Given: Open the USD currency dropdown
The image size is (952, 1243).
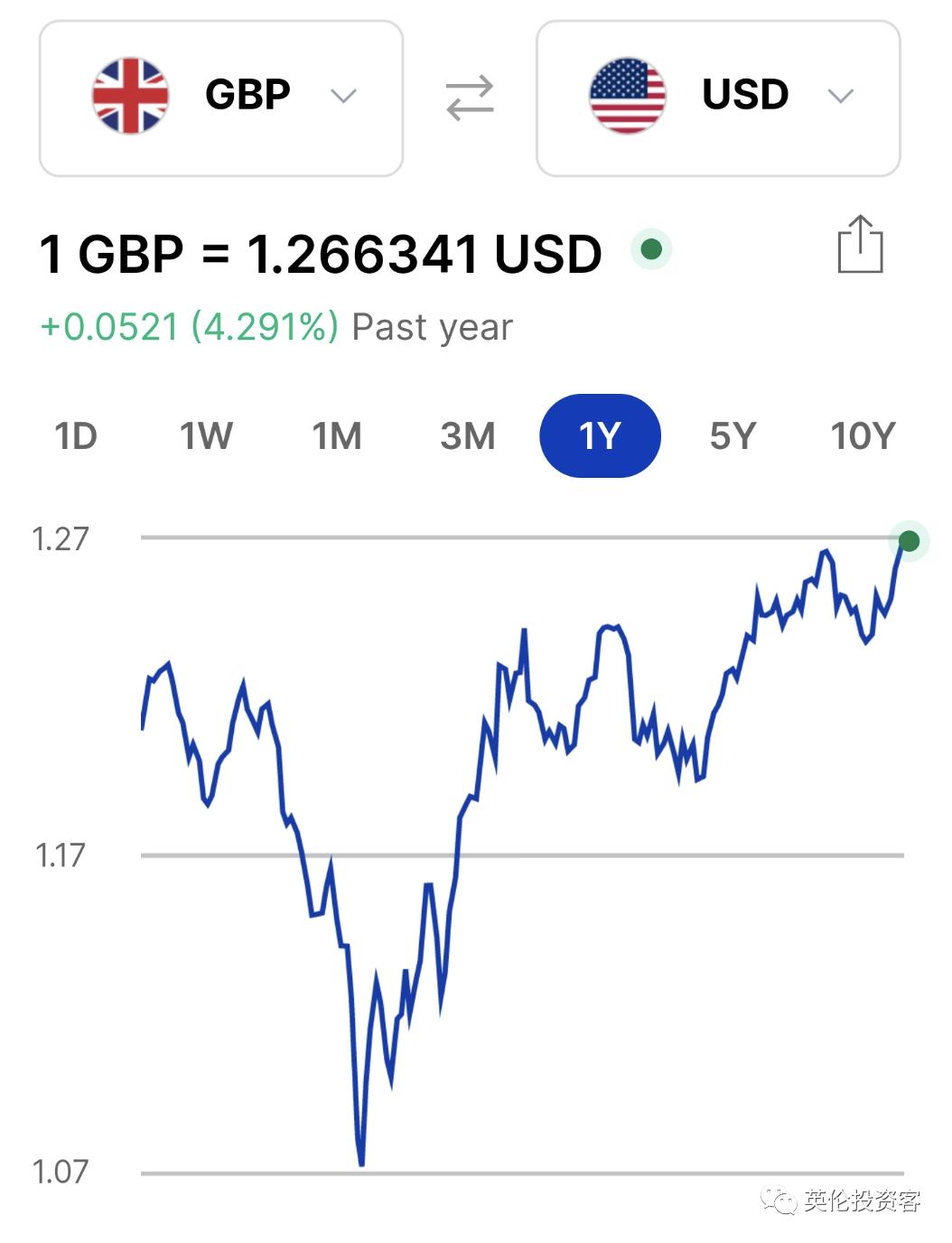Looking at the screenshot, I should pyautogui.click(x=840, y=97).
